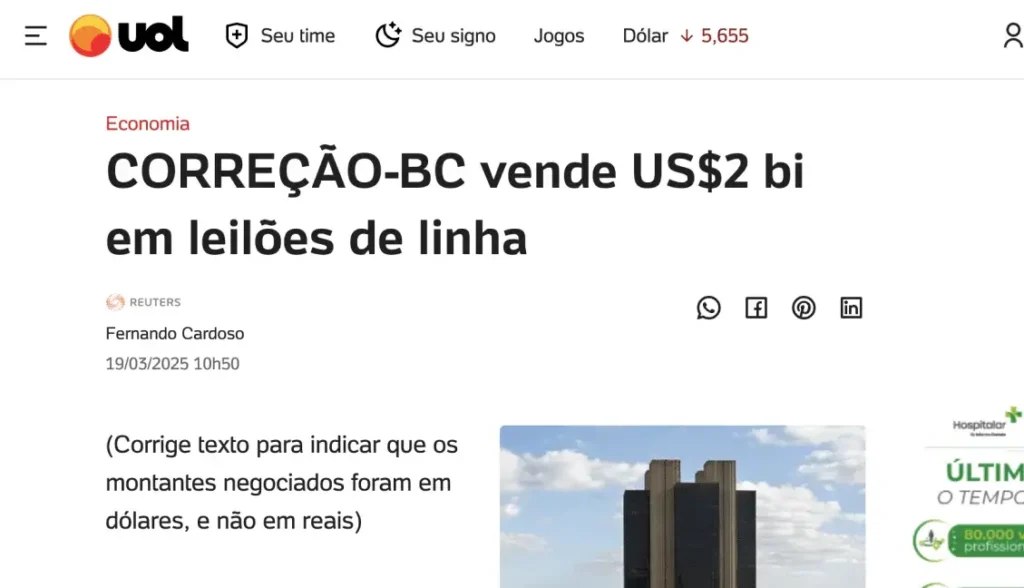Open the Jogos section
The image size is (1024, 588).
[559, 36]
